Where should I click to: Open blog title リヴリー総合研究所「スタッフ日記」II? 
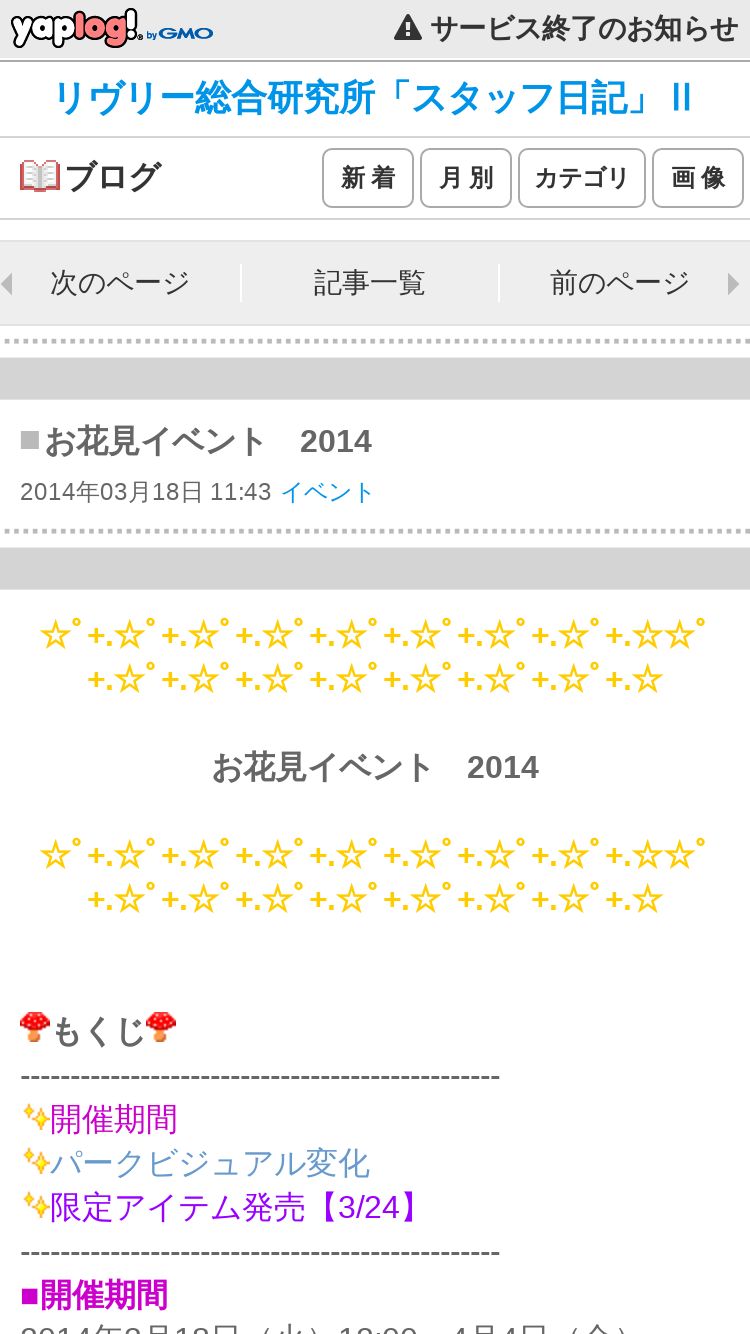coord(373,98)
